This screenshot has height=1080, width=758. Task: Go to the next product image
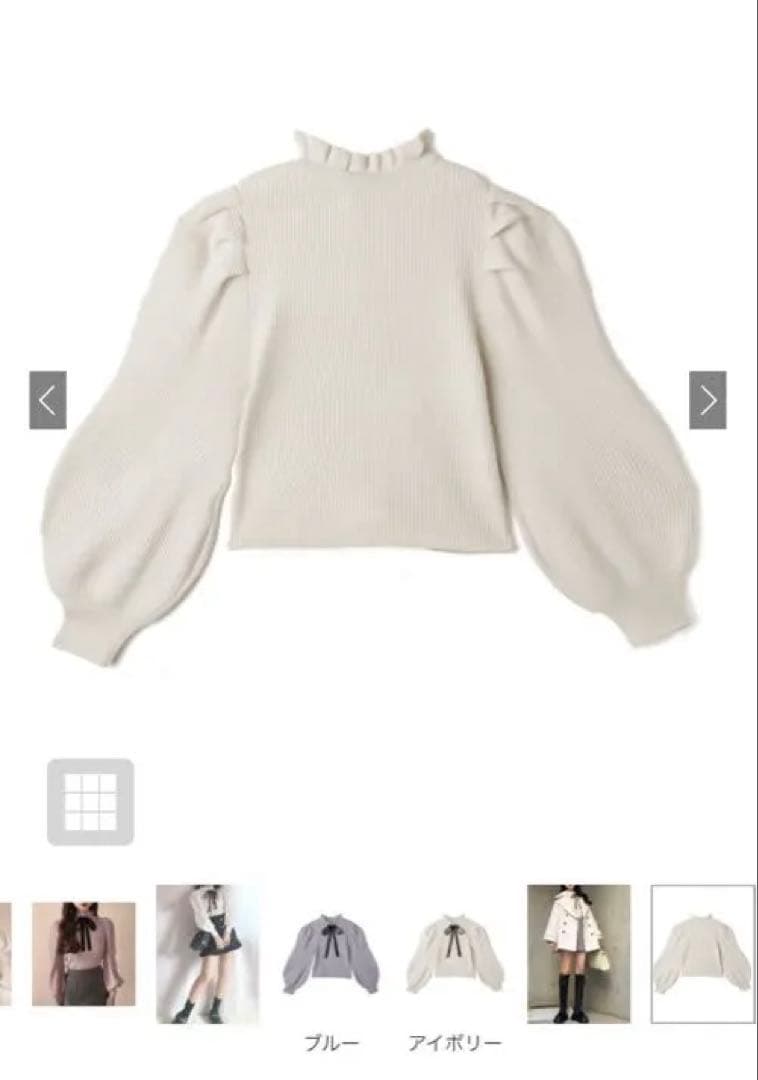(707, 400)
